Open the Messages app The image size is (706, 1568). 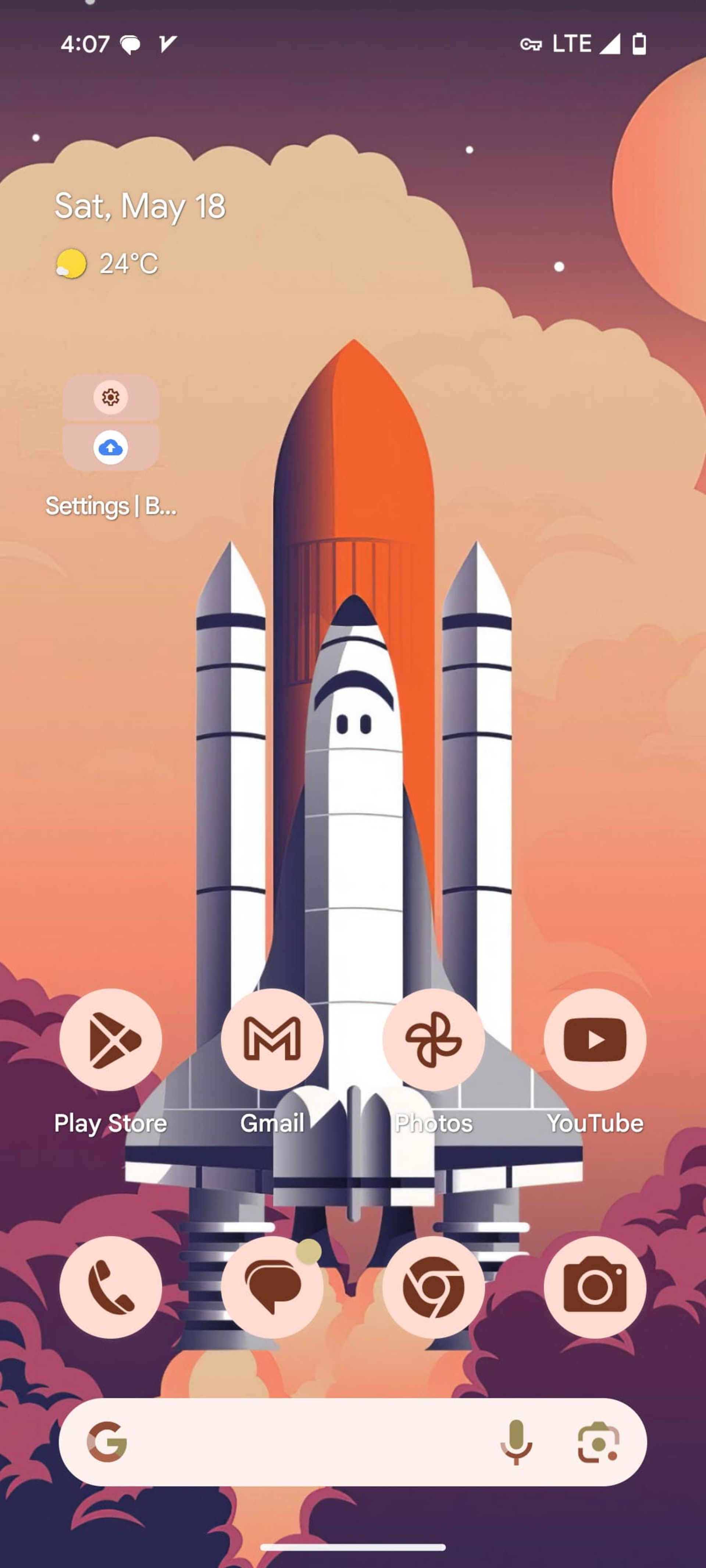(272, 1287)
